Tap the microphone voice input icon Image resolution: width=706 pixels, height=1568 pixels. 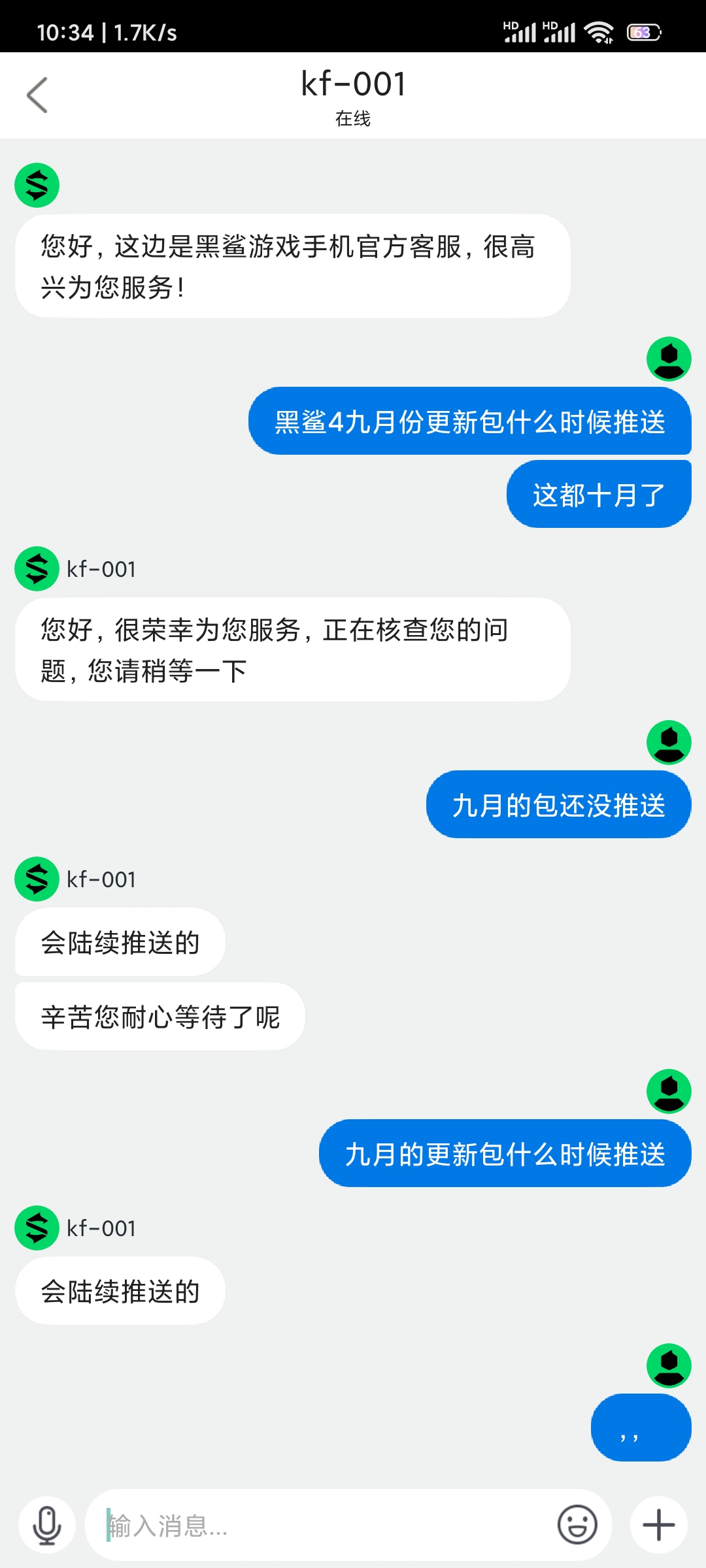coord(47,1525)
